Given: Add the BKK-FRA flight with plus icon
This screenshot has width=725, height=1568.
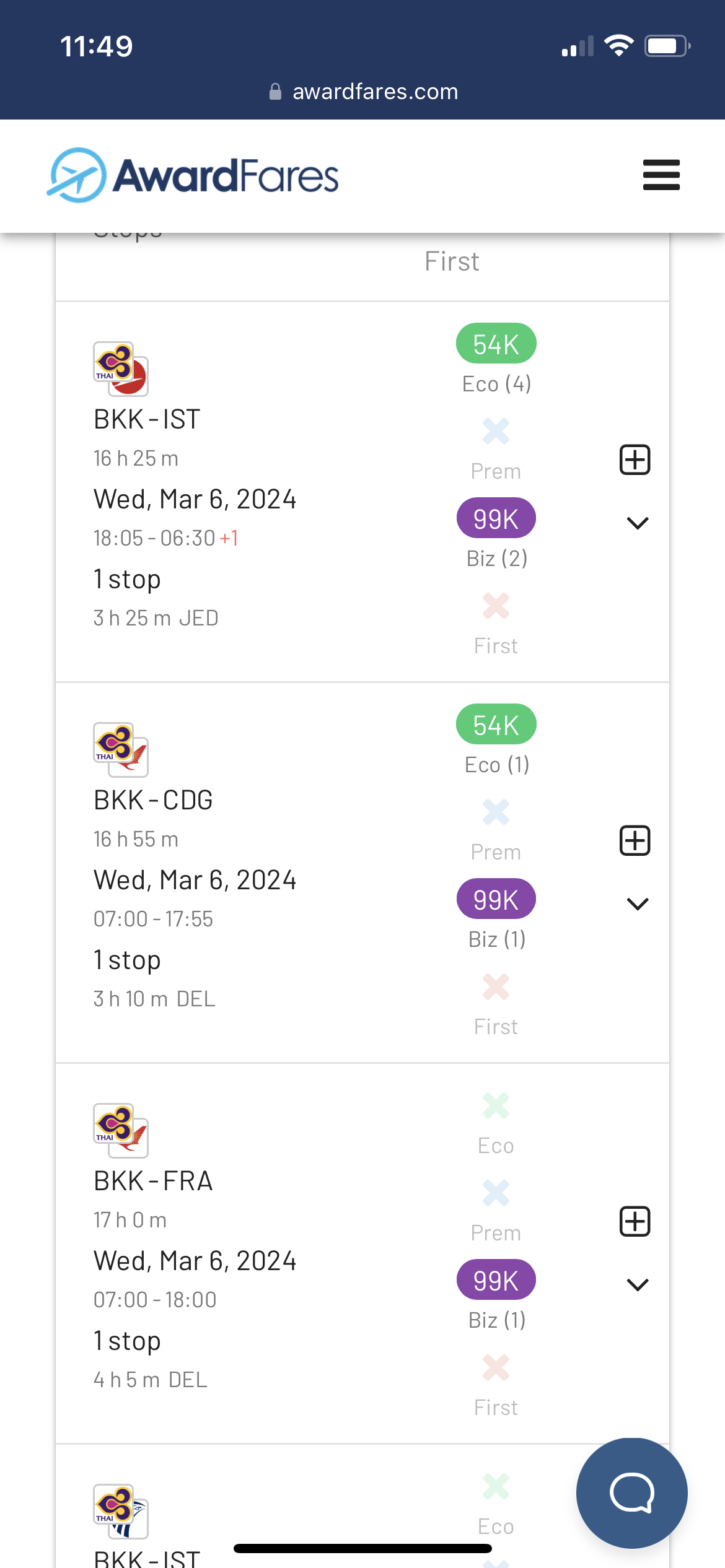Looking at the screenshot, I should click(635, 1221).
